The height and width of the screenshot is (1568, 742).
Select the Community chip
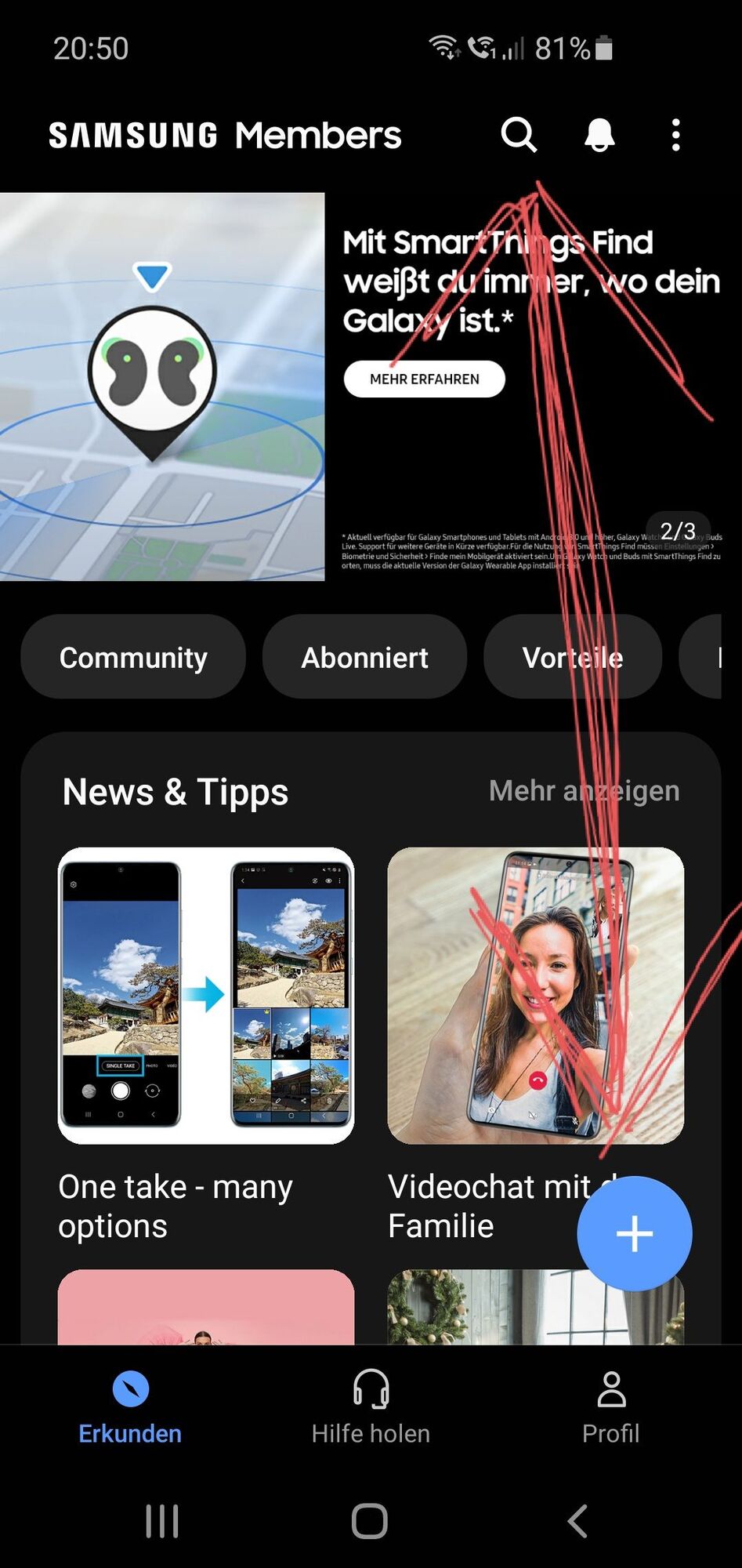coord(133,657)
